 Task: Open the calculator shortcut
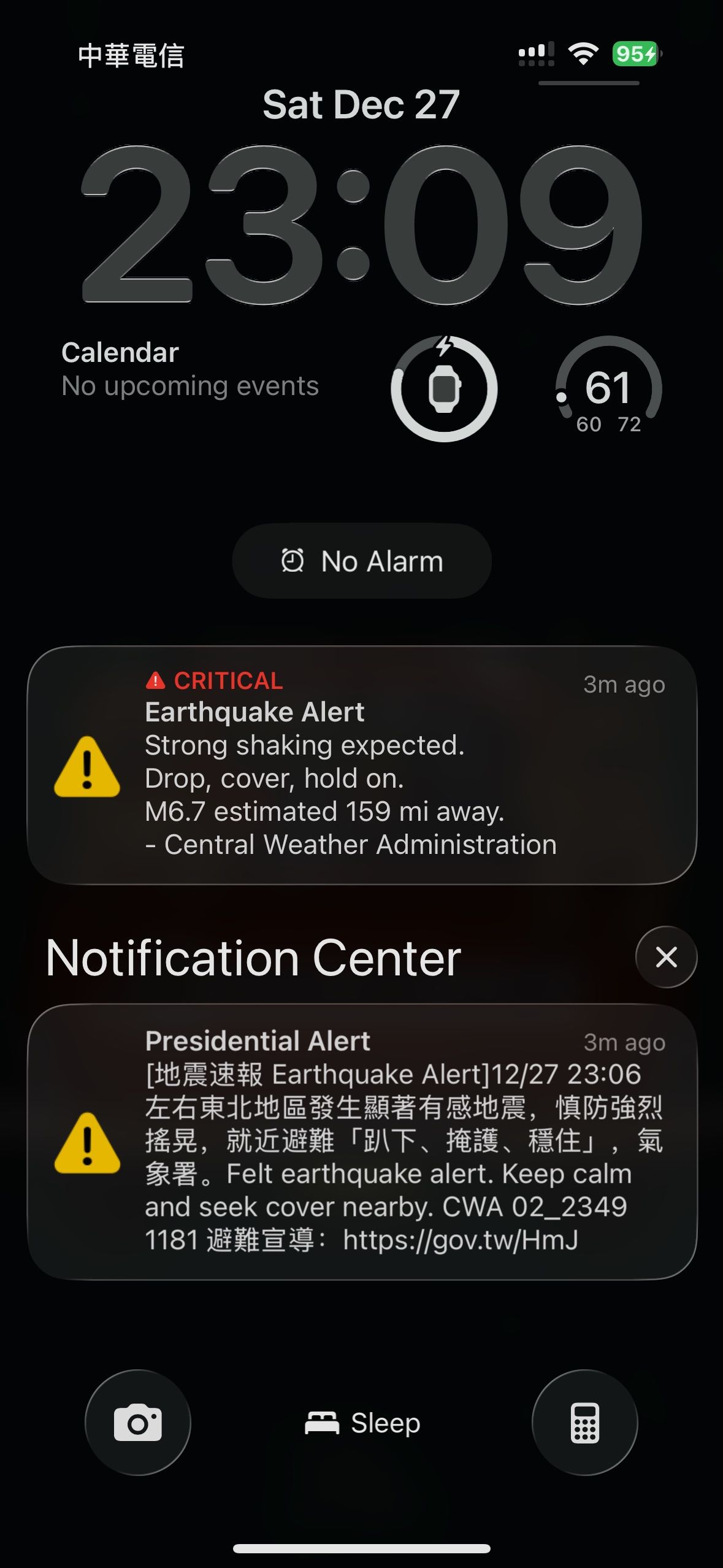coord(584,1423)
